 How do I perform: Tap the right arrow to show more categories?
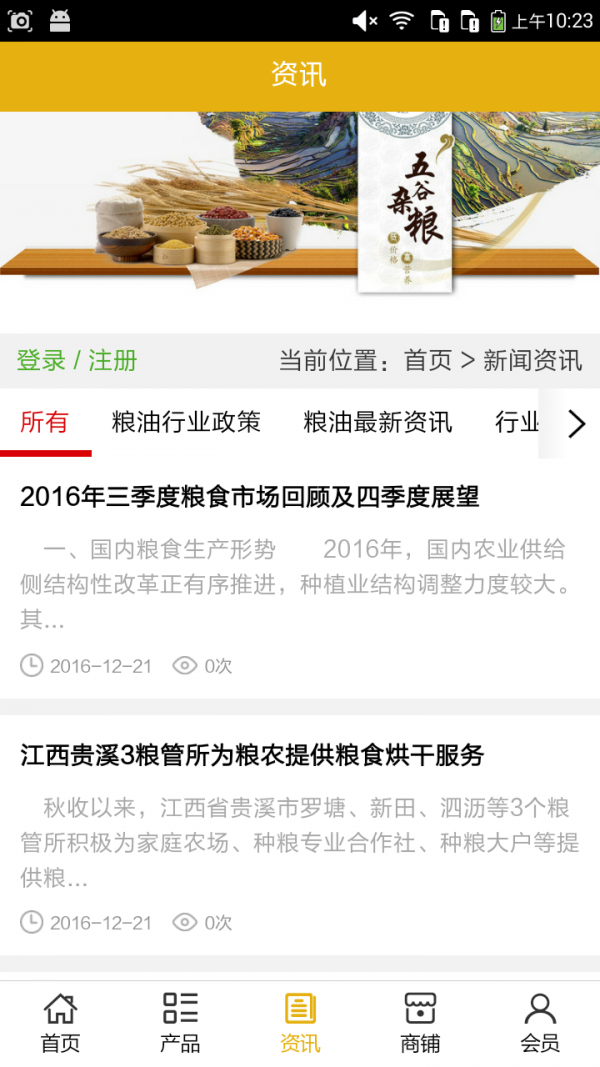576,424
